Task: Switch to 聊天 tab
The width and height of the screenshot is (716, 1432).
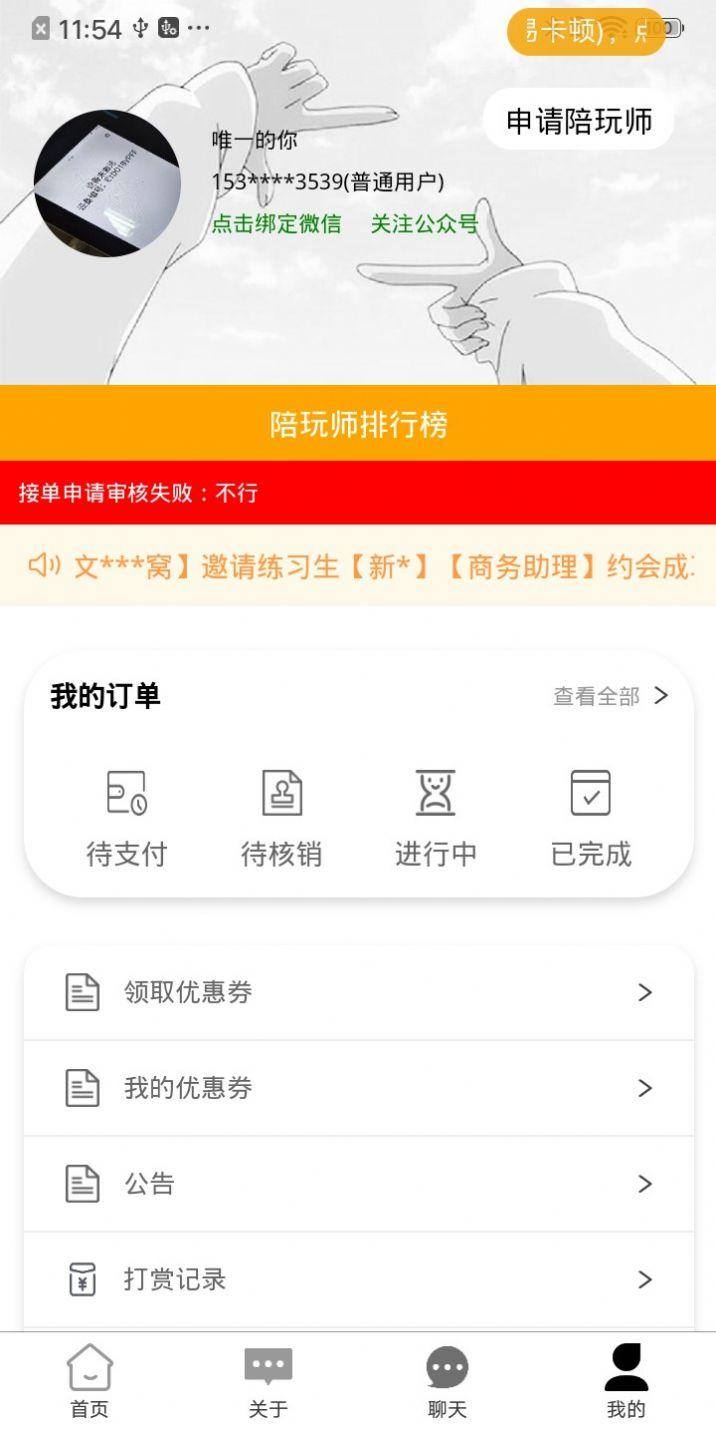Action: click(447, 1382)
